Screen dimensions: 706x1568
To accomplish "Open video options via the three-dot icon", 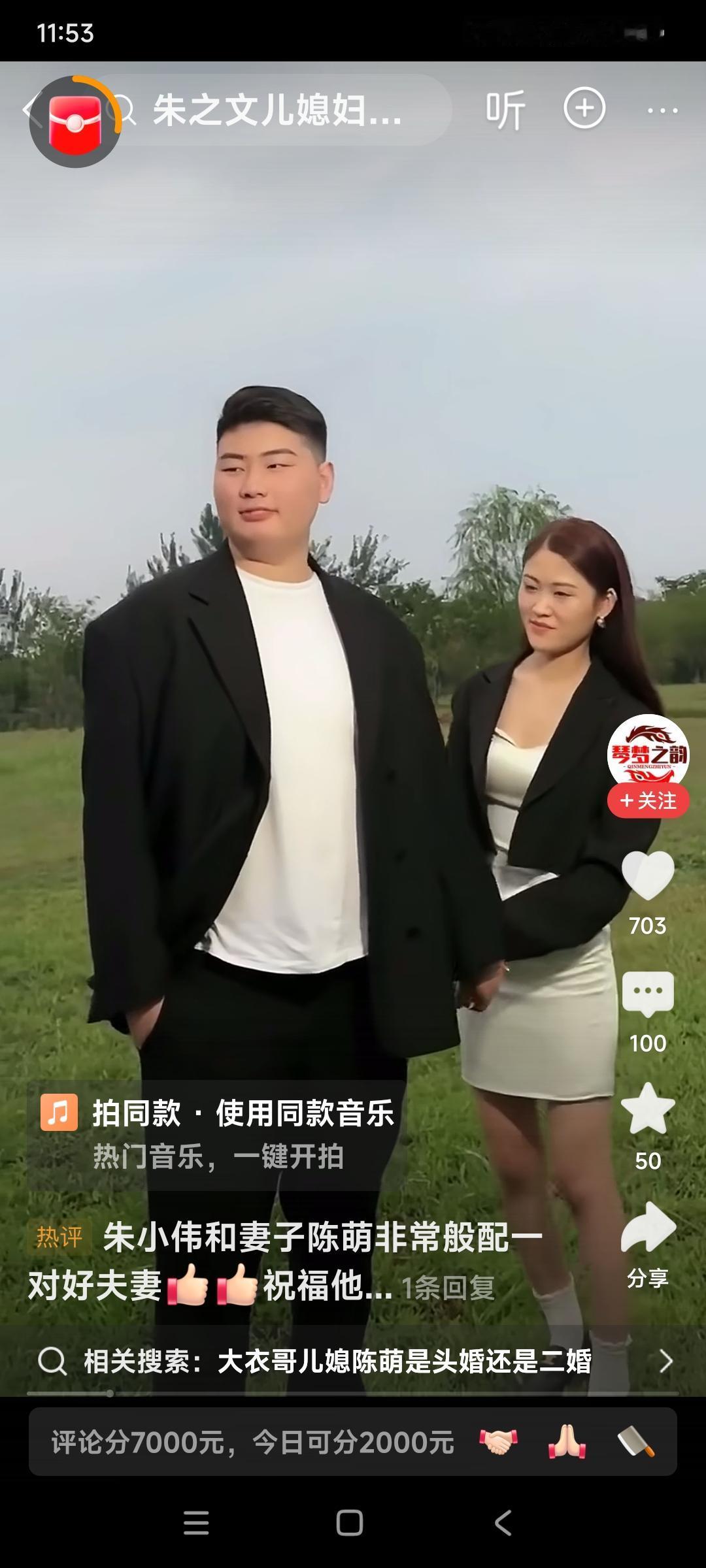I will (662, 110).
